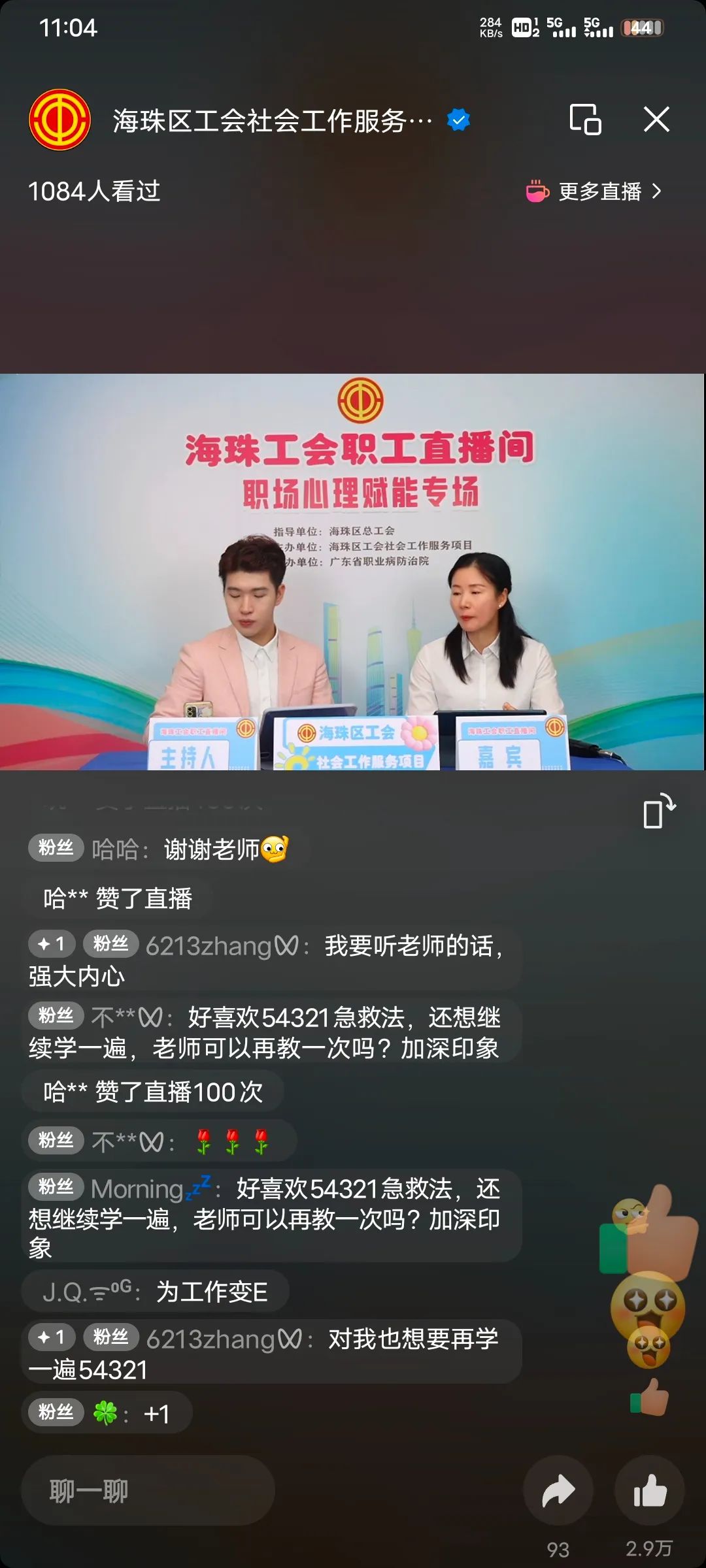Rotate video to landscape fullscreen
706x1568 pixels.
coord(658,811)
